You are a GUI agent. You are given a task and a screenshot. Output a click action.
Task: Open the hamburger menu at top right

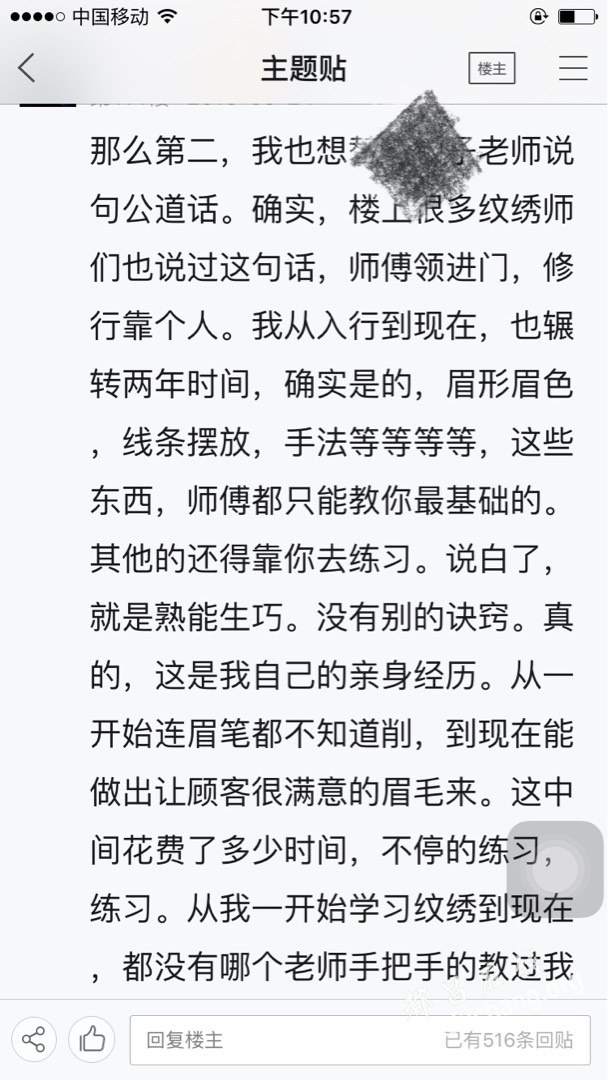[x=573, y=68]
